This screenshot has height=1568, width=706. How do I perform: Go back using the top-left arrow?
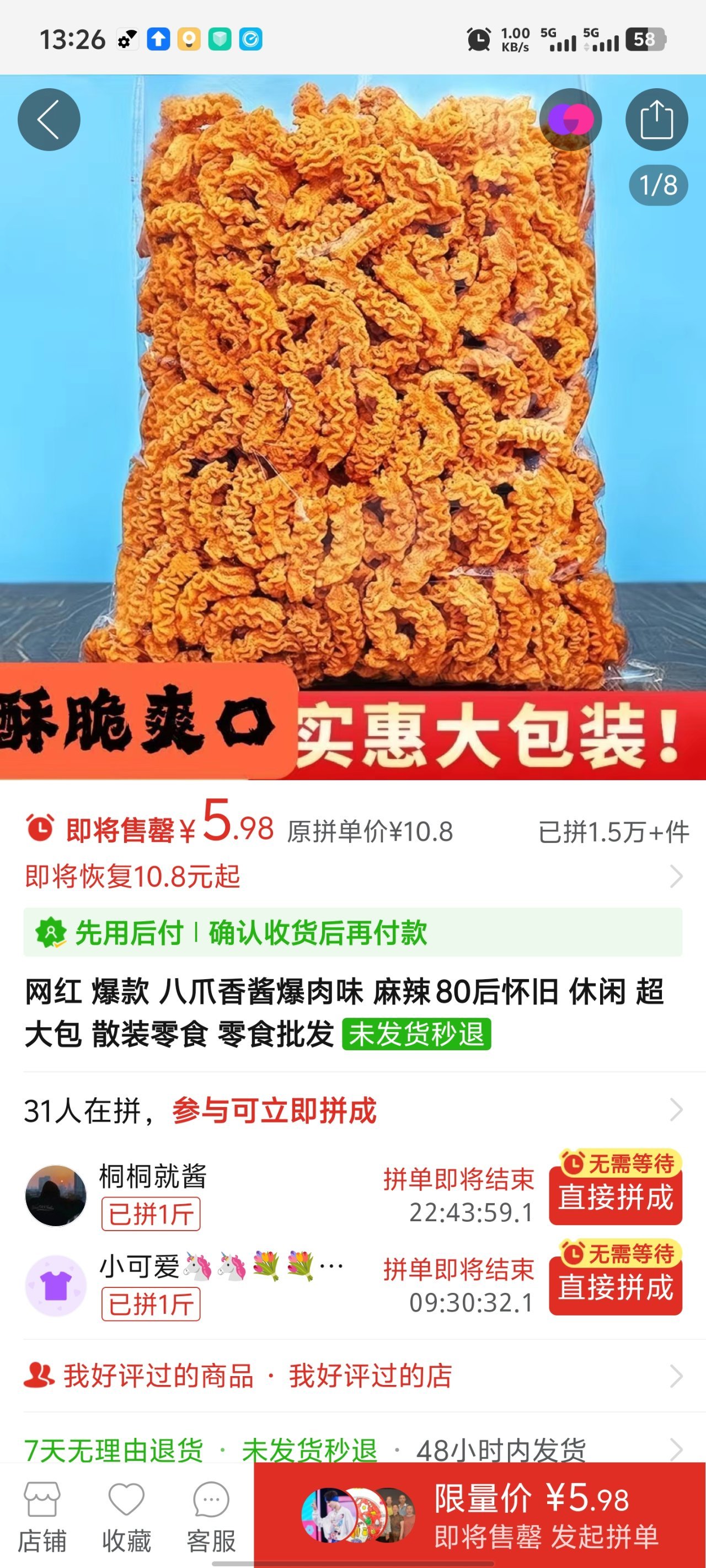click(x=49, y=119)
